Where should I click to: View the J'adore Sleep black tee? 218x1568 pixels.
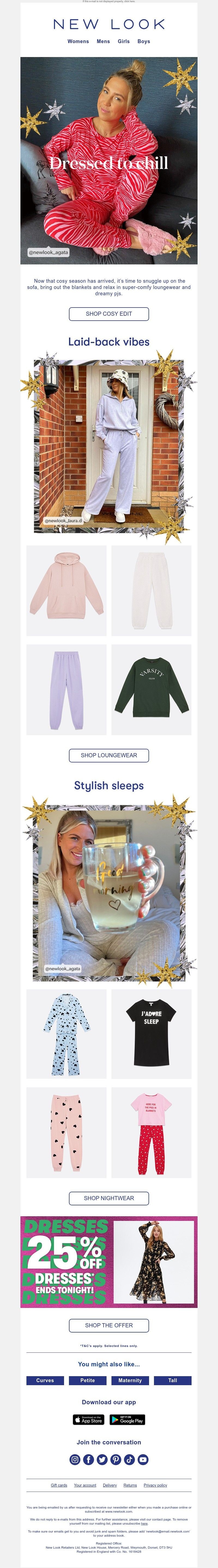[151, 1034]
